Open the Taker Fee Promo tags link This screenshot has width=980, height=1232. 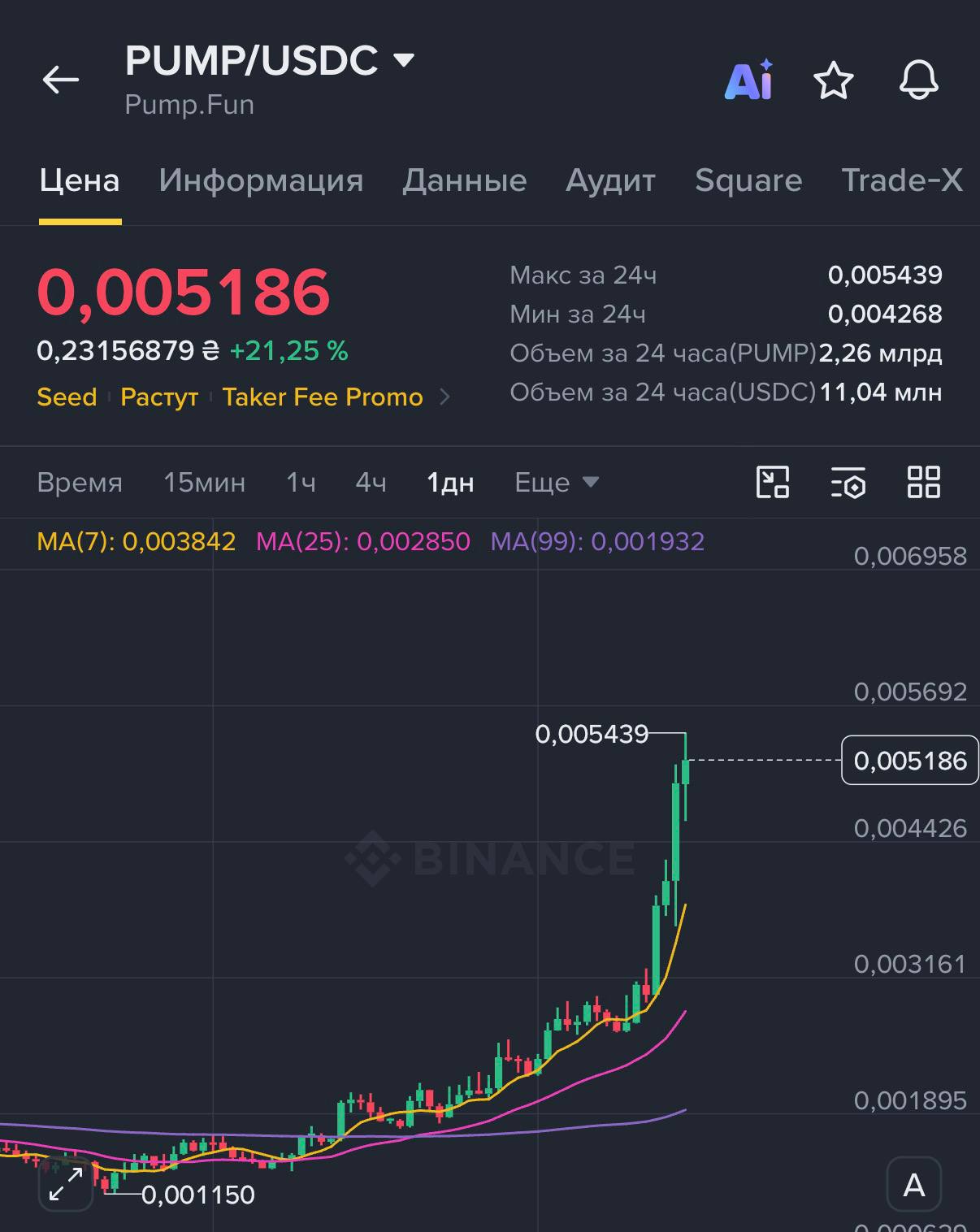point(323,397)
